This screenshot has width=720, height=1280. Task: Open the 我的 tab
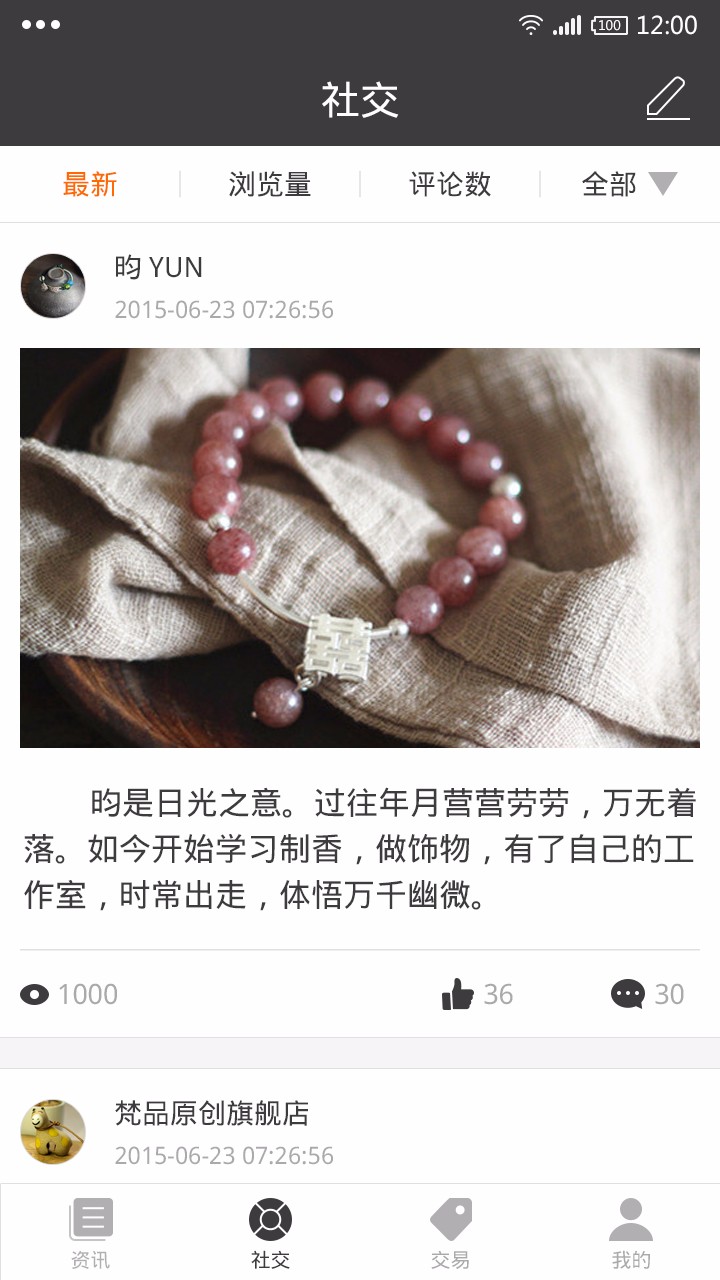coord(630,1232)
